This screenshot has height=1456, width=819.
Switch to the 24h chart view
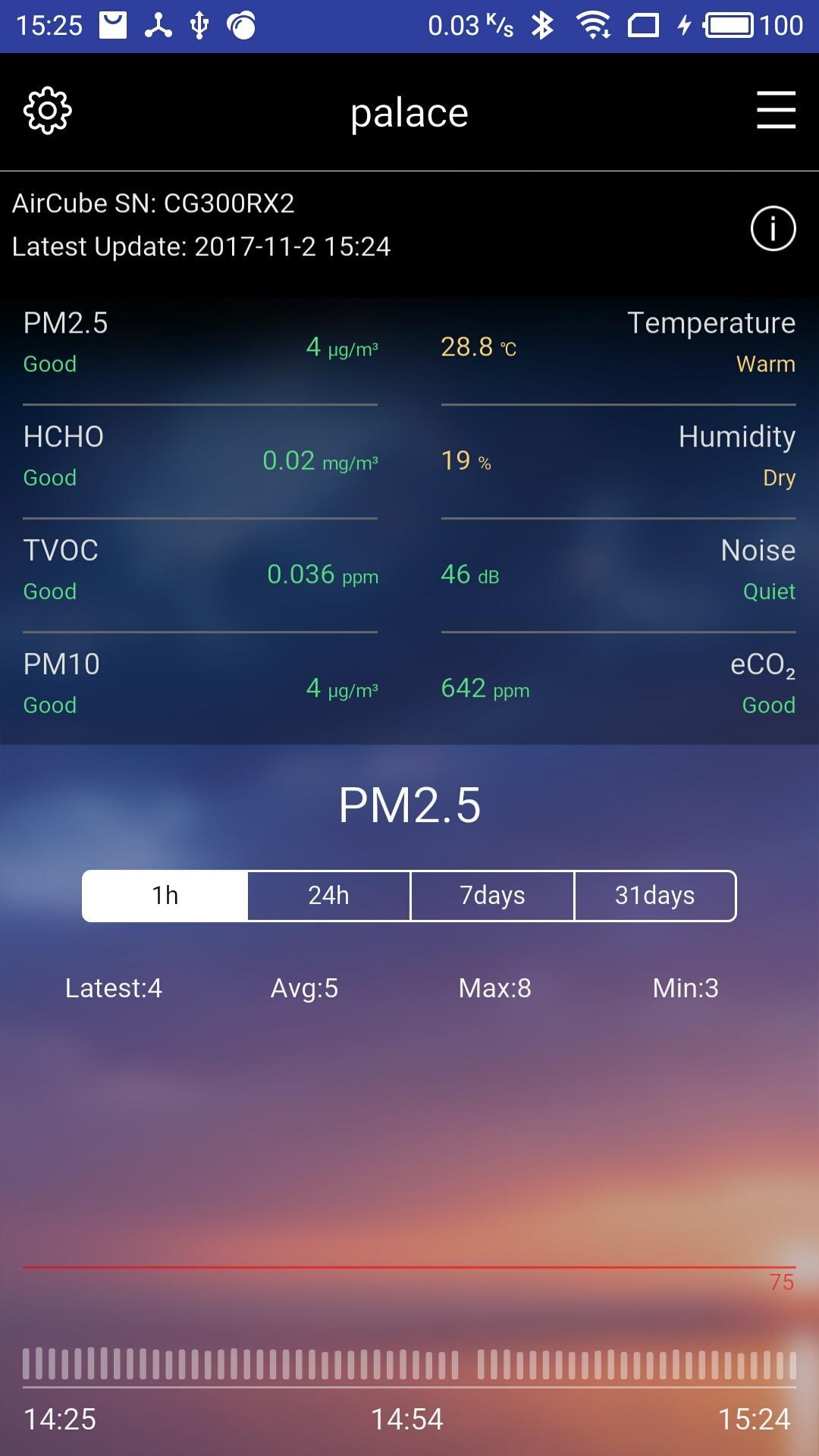pyautogui.click(x=328, y=895)
